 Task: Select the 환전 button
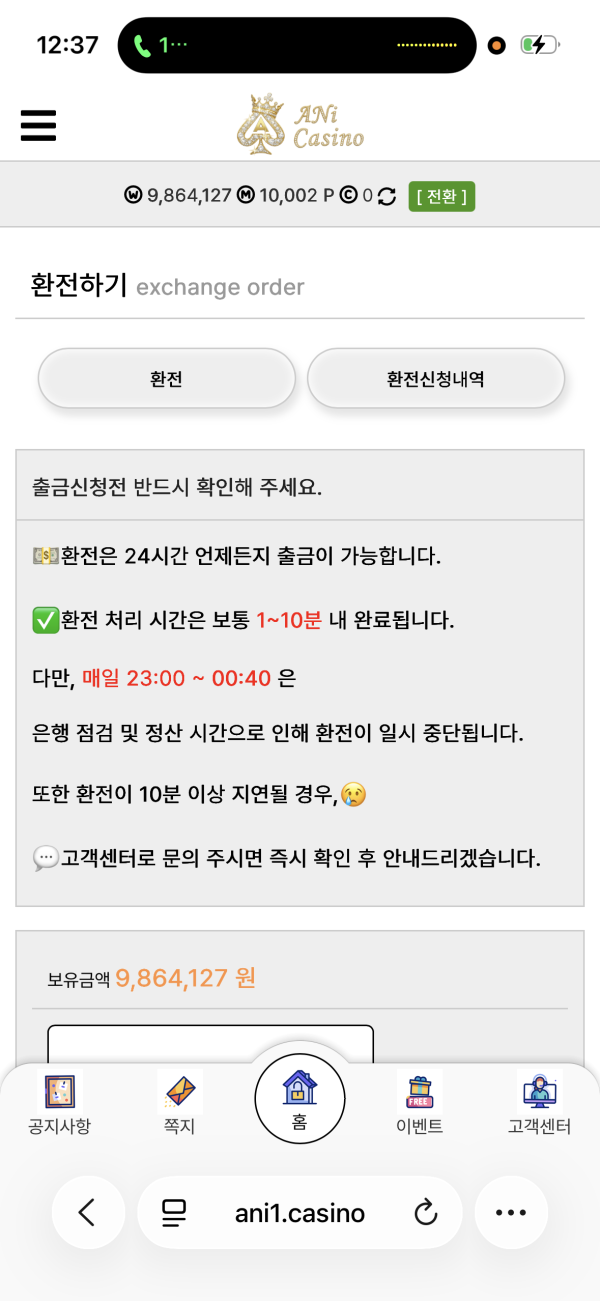(166, 379)
